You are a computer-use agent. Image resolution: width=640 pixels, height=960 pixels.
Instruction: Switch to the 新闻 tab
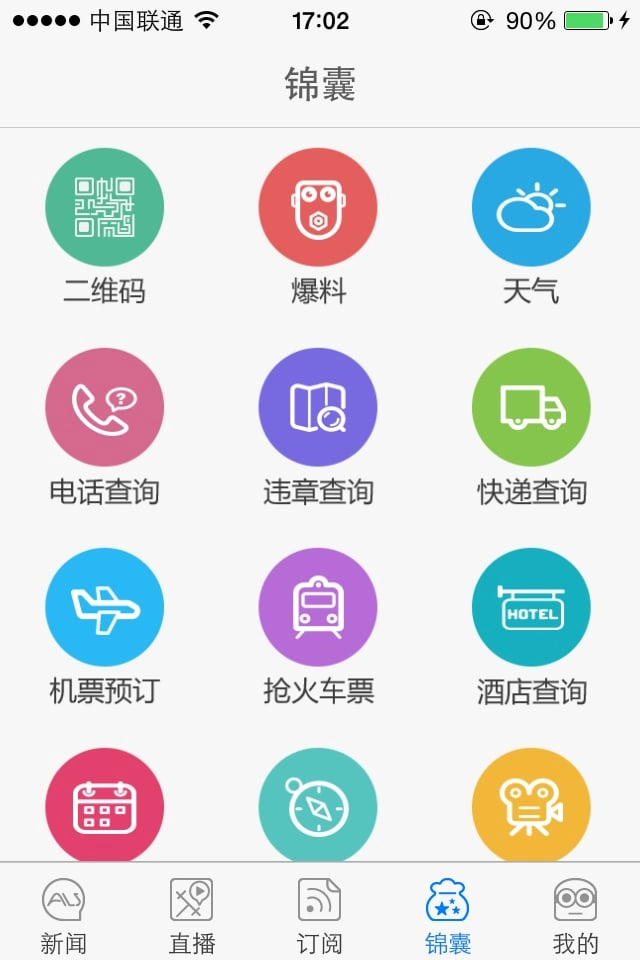63,914
